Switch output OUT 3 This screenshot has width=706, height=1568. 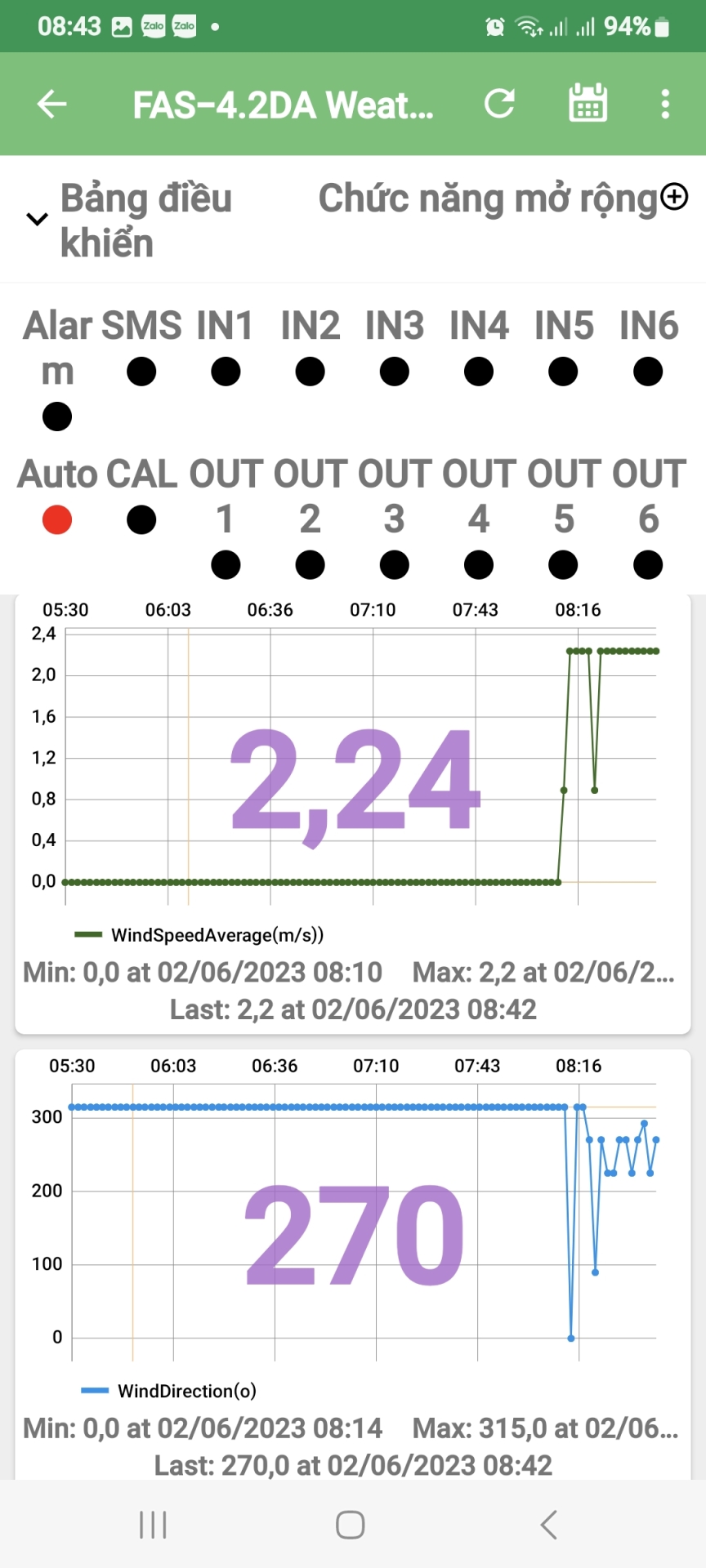[395, 564]
